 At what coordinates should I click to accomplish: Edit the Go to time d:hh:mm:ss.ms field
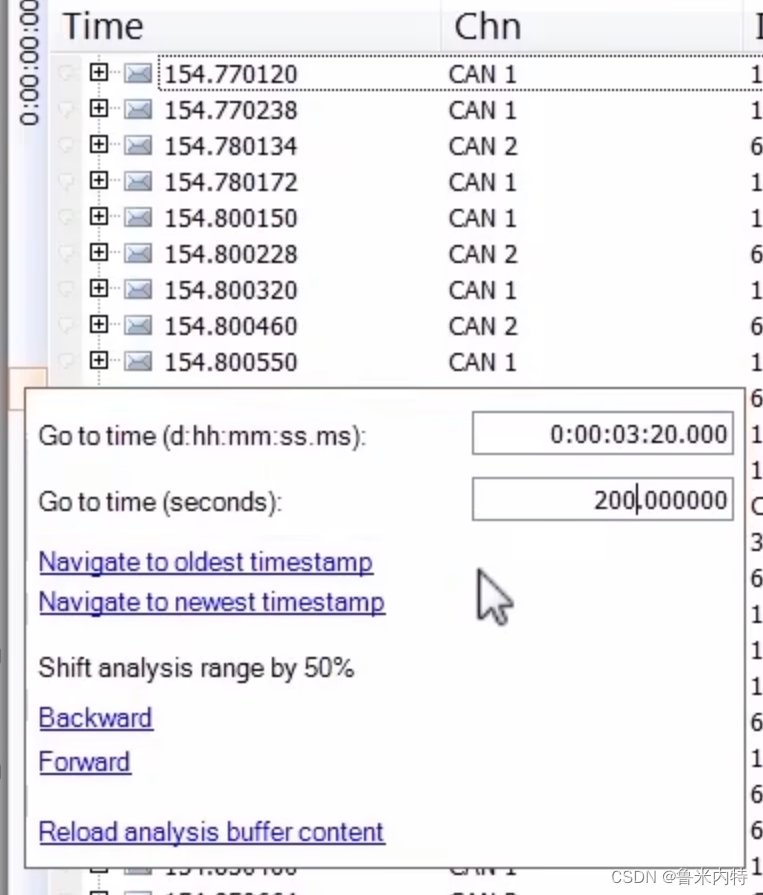coord(602,435)
